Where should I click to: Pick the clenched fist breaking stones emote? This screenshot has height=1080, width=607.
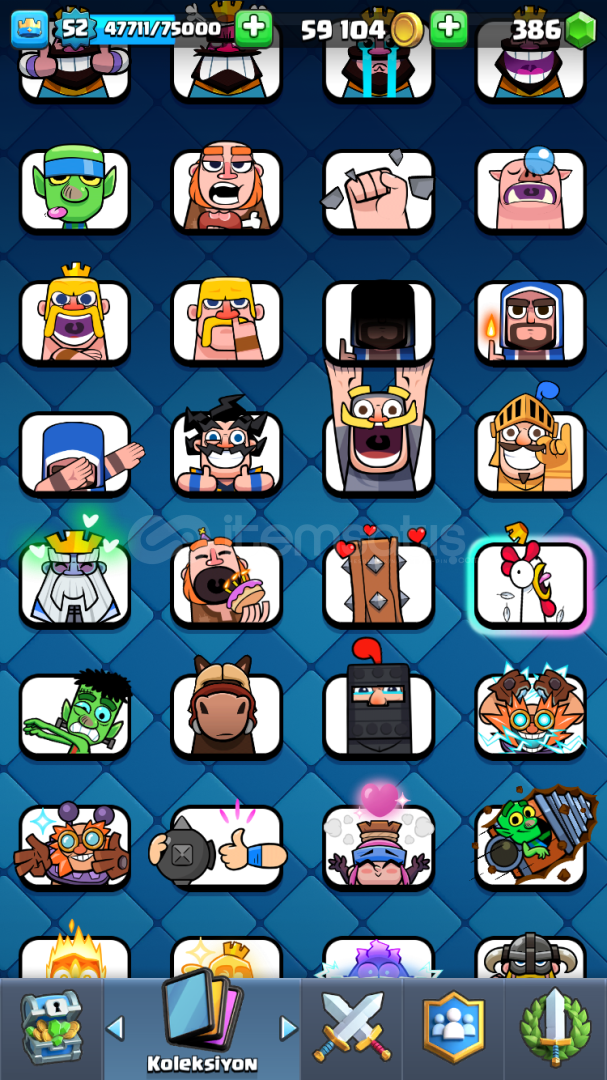coord(378,190)
